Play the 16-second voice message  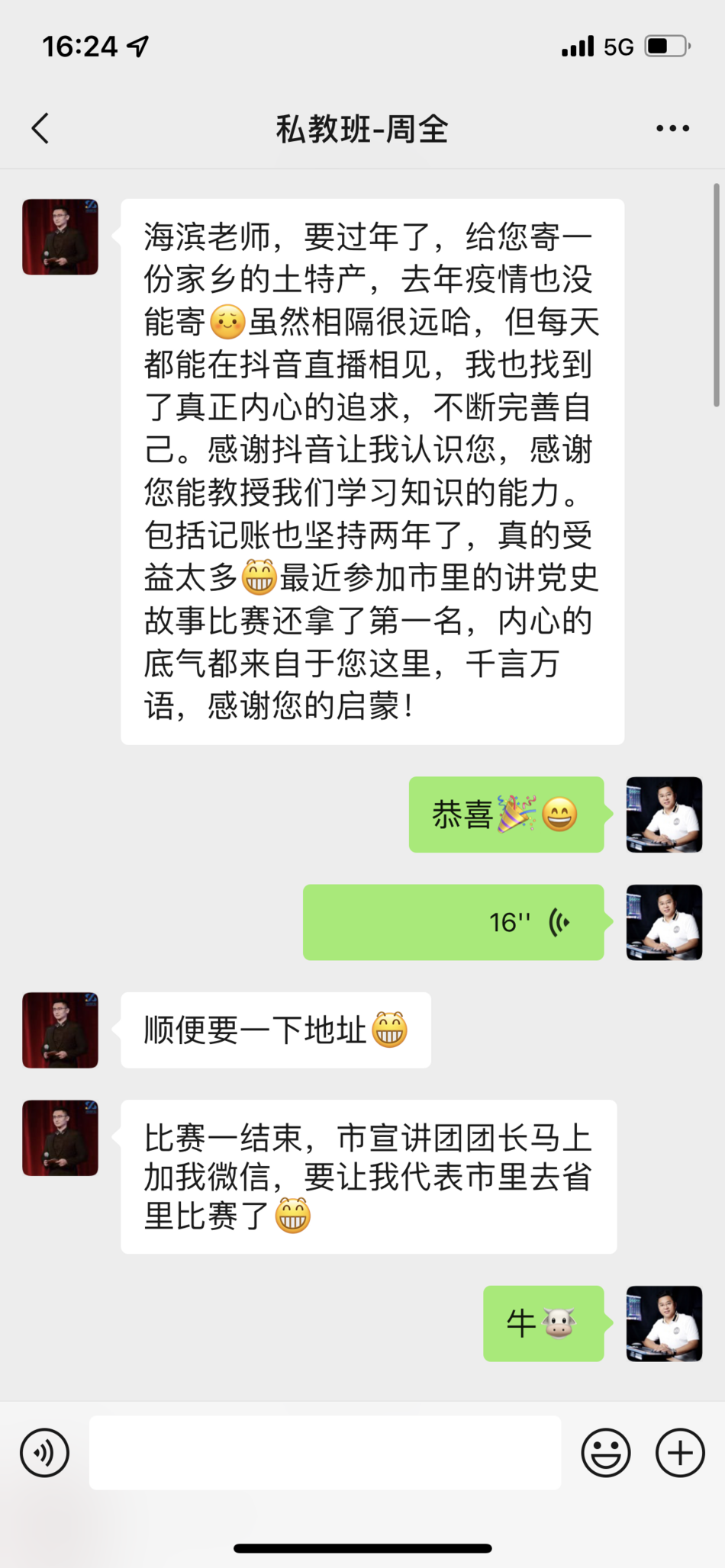[453, 922]
